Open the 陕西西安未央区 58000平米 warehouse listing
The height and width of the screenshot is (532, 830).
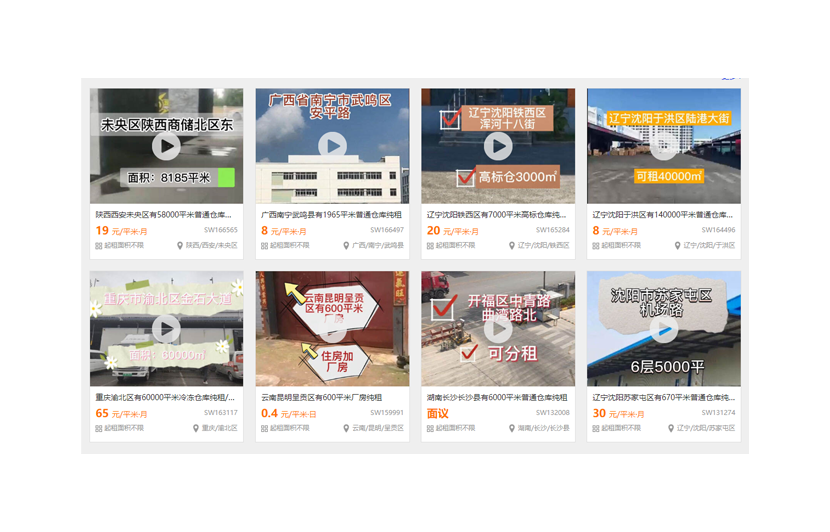click(x=163, y=215)
